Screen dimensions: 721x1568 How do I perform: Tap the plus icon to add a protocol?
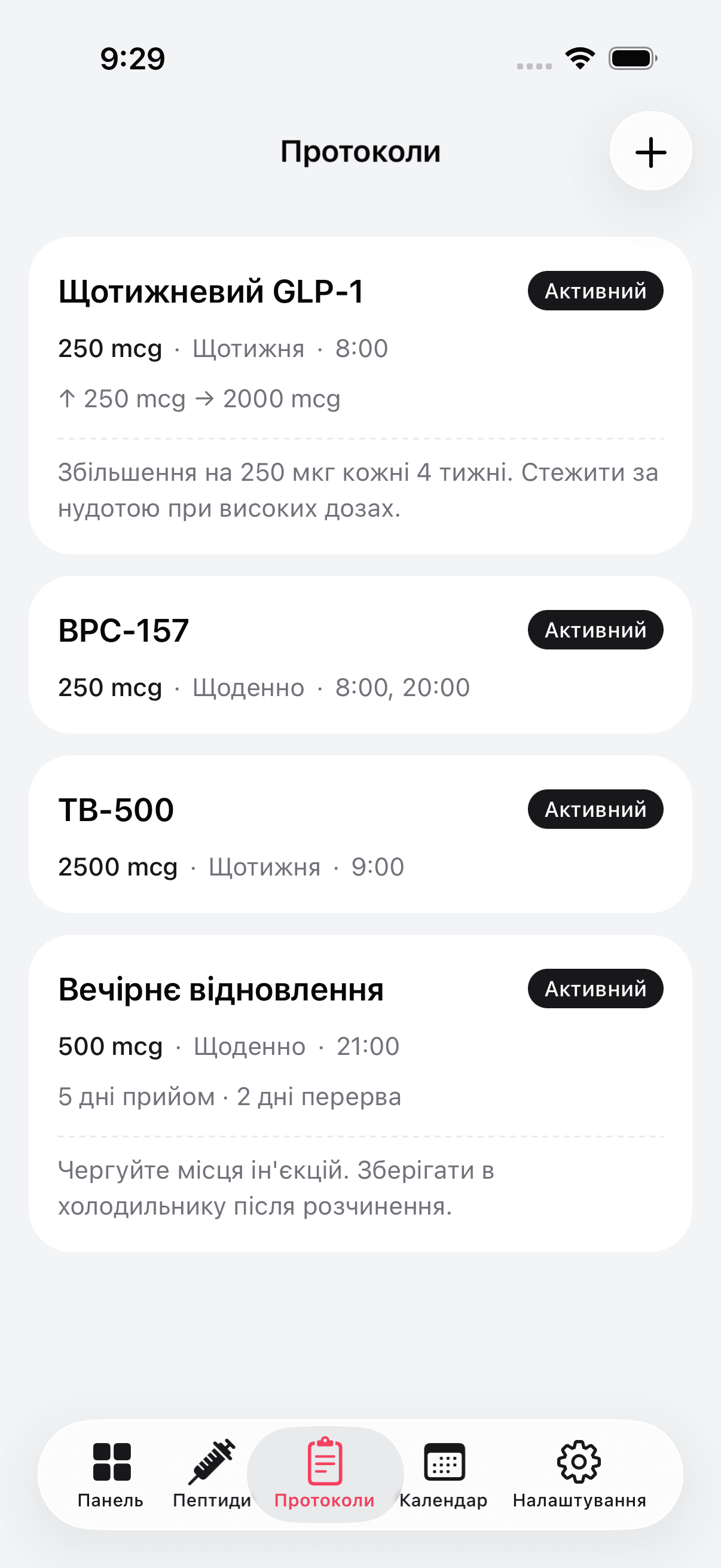coord(650,152)
